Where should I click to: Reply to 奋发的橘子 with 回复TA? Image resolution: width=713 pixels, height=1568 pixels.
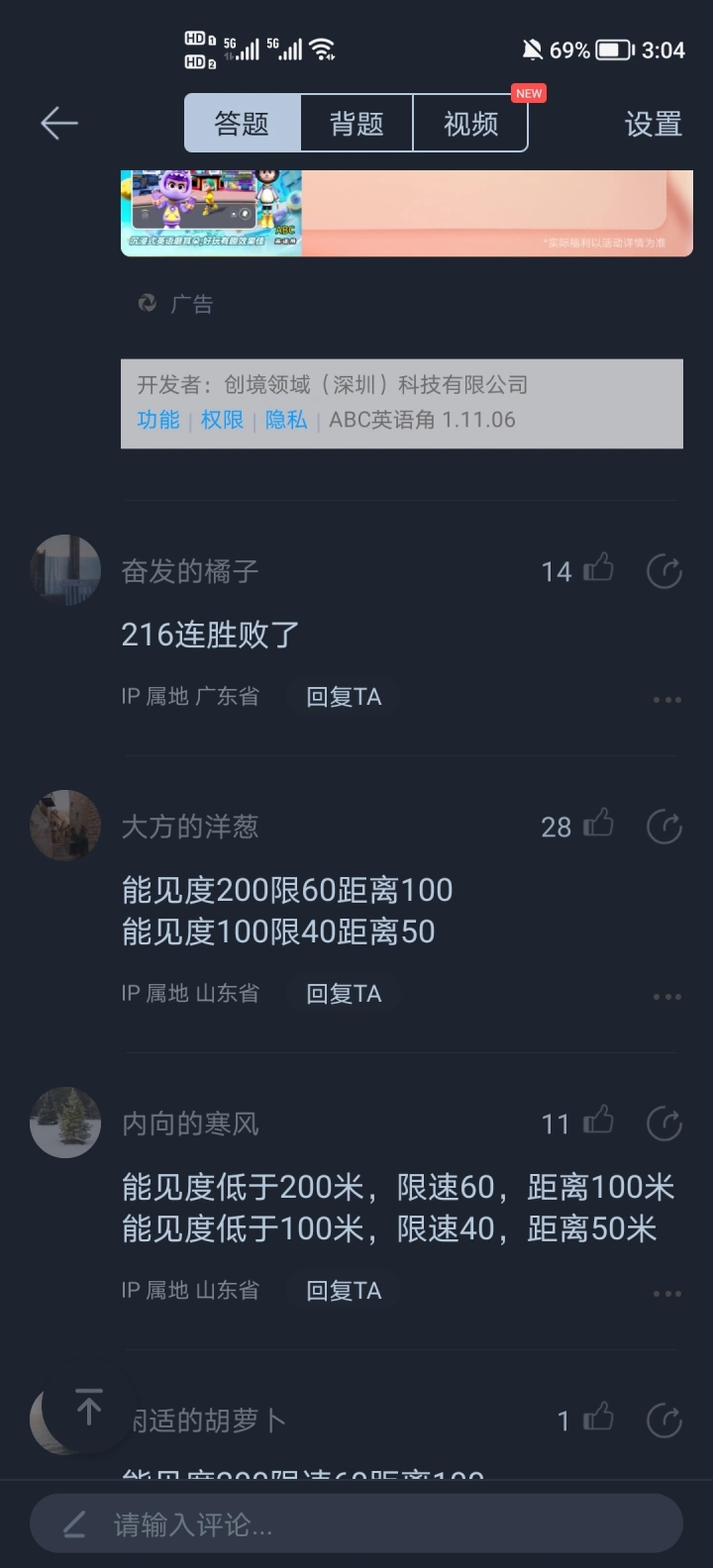(344, 697)
